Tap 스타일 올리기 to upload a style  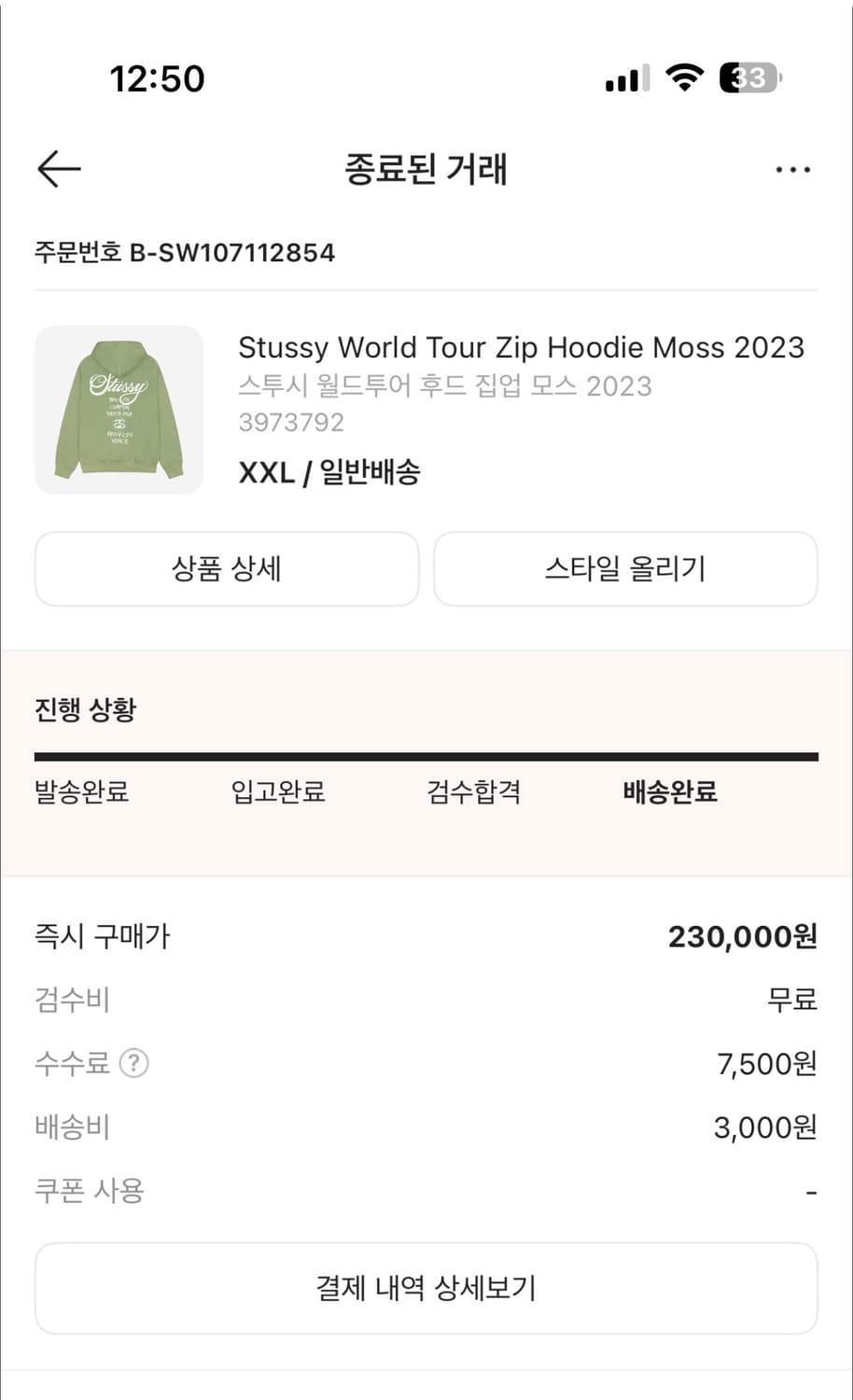tap(625, 569)
